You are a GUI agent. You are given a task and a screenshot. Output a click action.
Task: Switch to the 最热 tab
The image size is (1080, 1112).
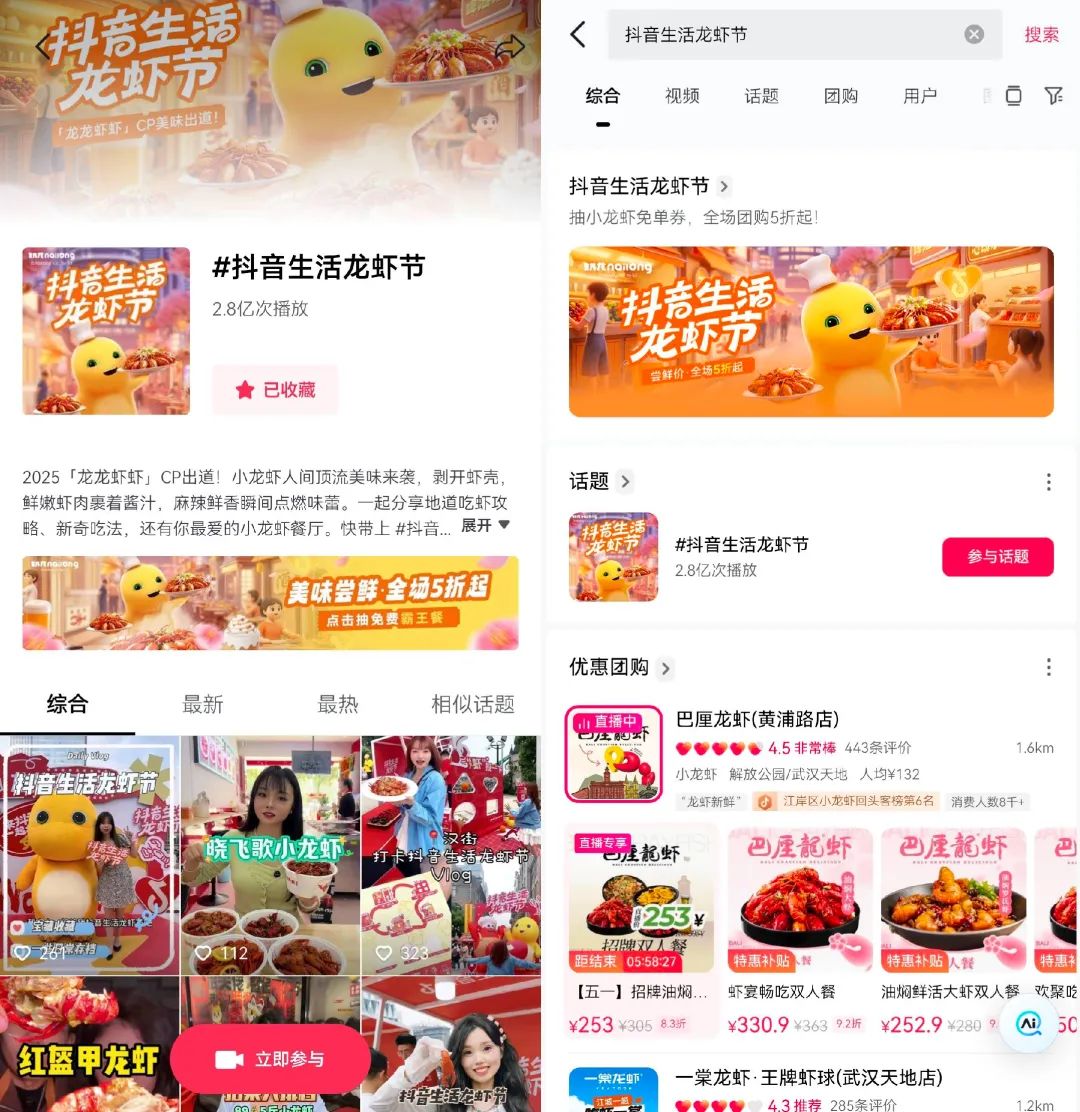337,704
